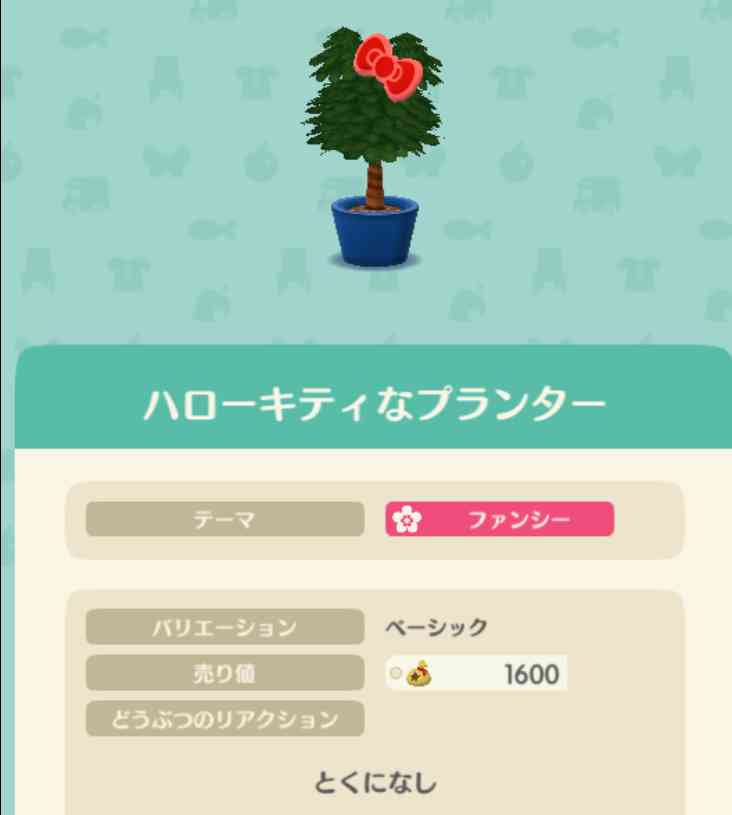Click the chair silhouette background icon
Screen dimensions: 732x815
click(x=166, y=77)
